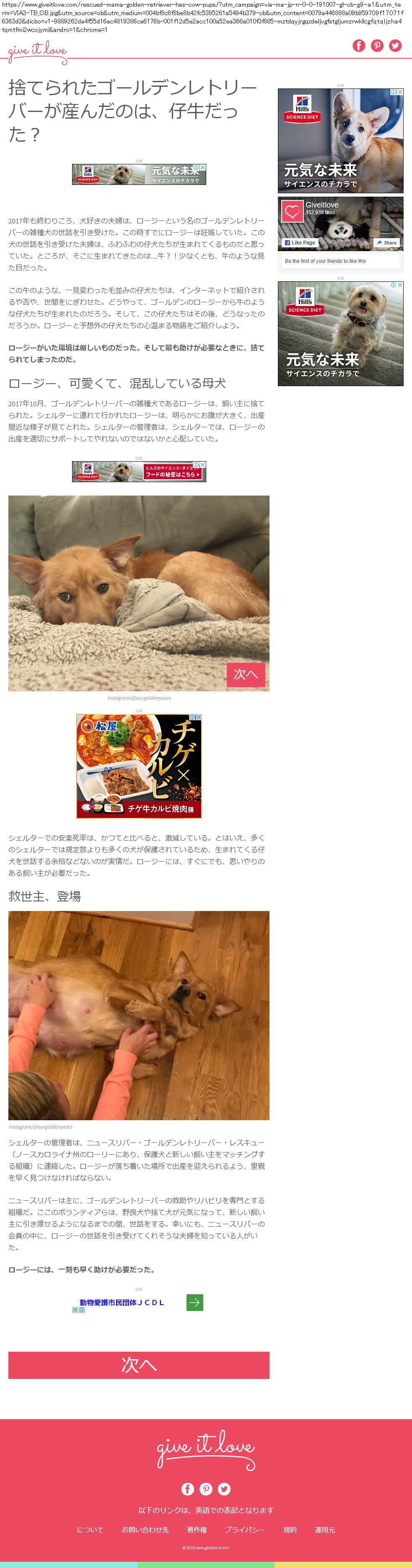Share the Giveitlove Facebook page
The height and width of the screenshot is (1568, 412).
[x=386, y=242]
